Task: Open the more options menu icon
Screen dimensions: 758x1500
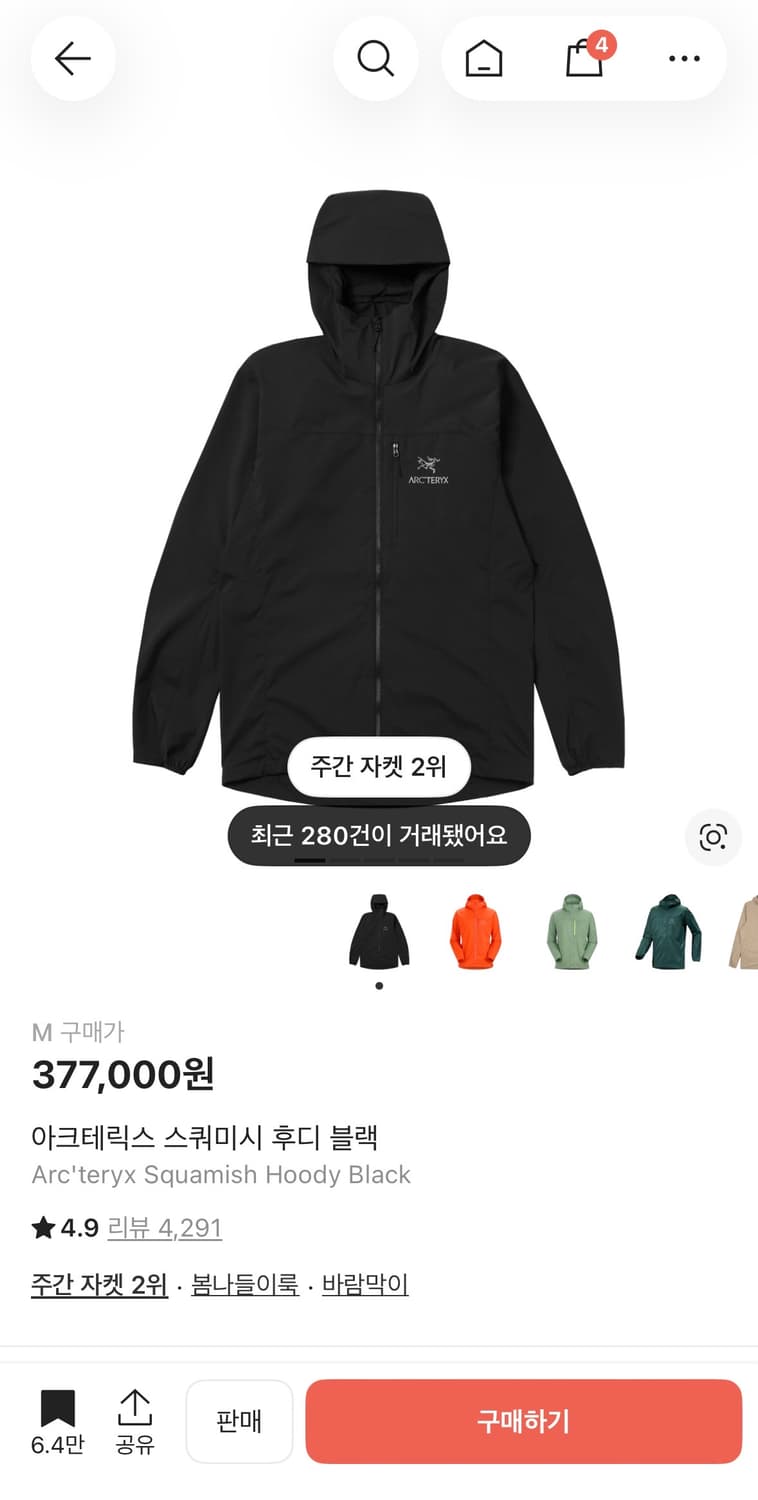Action: point(683,58)
